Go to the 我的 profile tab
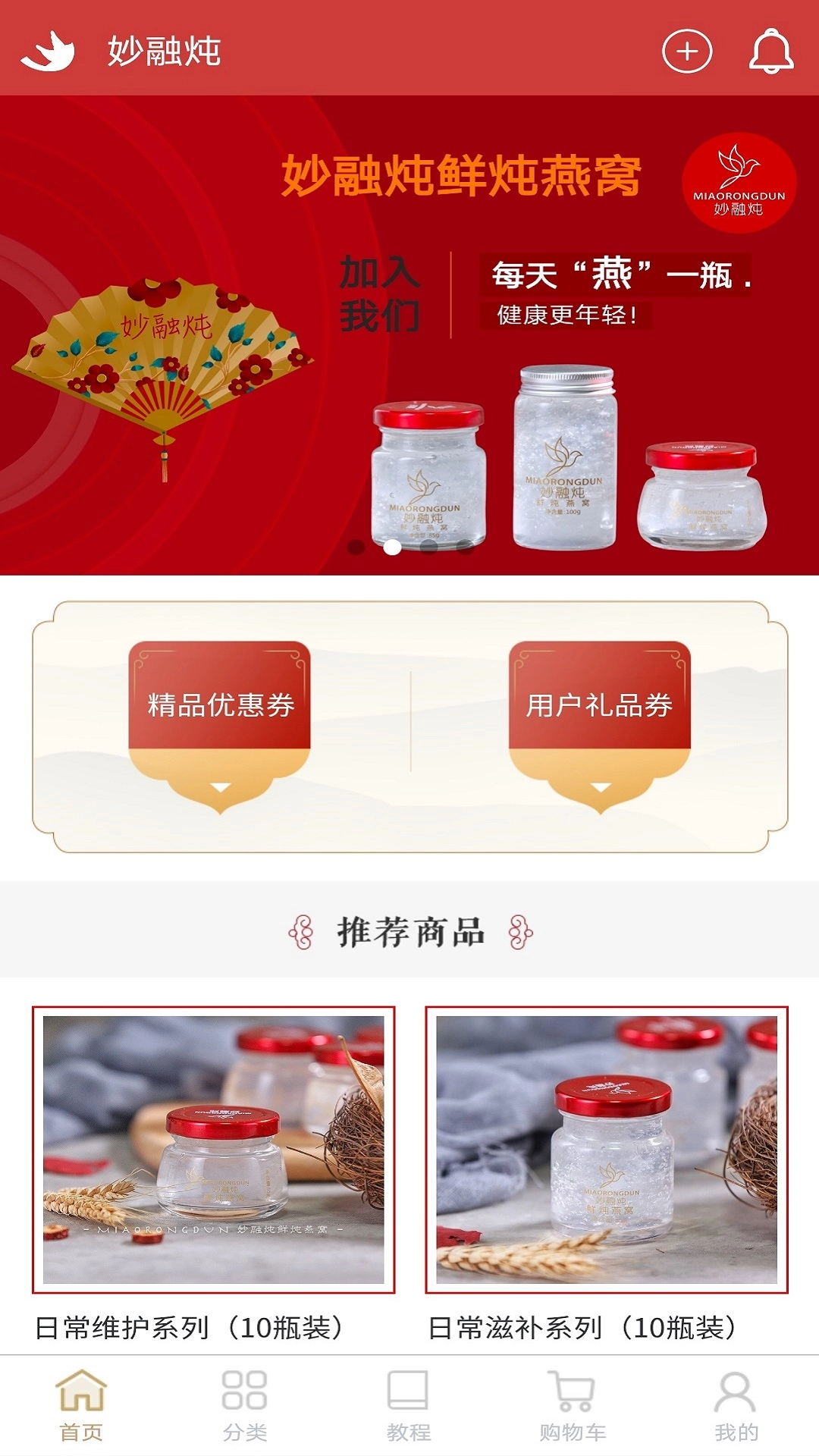The width and height of the screenshot is (819, 1456). coord(736,1405)
